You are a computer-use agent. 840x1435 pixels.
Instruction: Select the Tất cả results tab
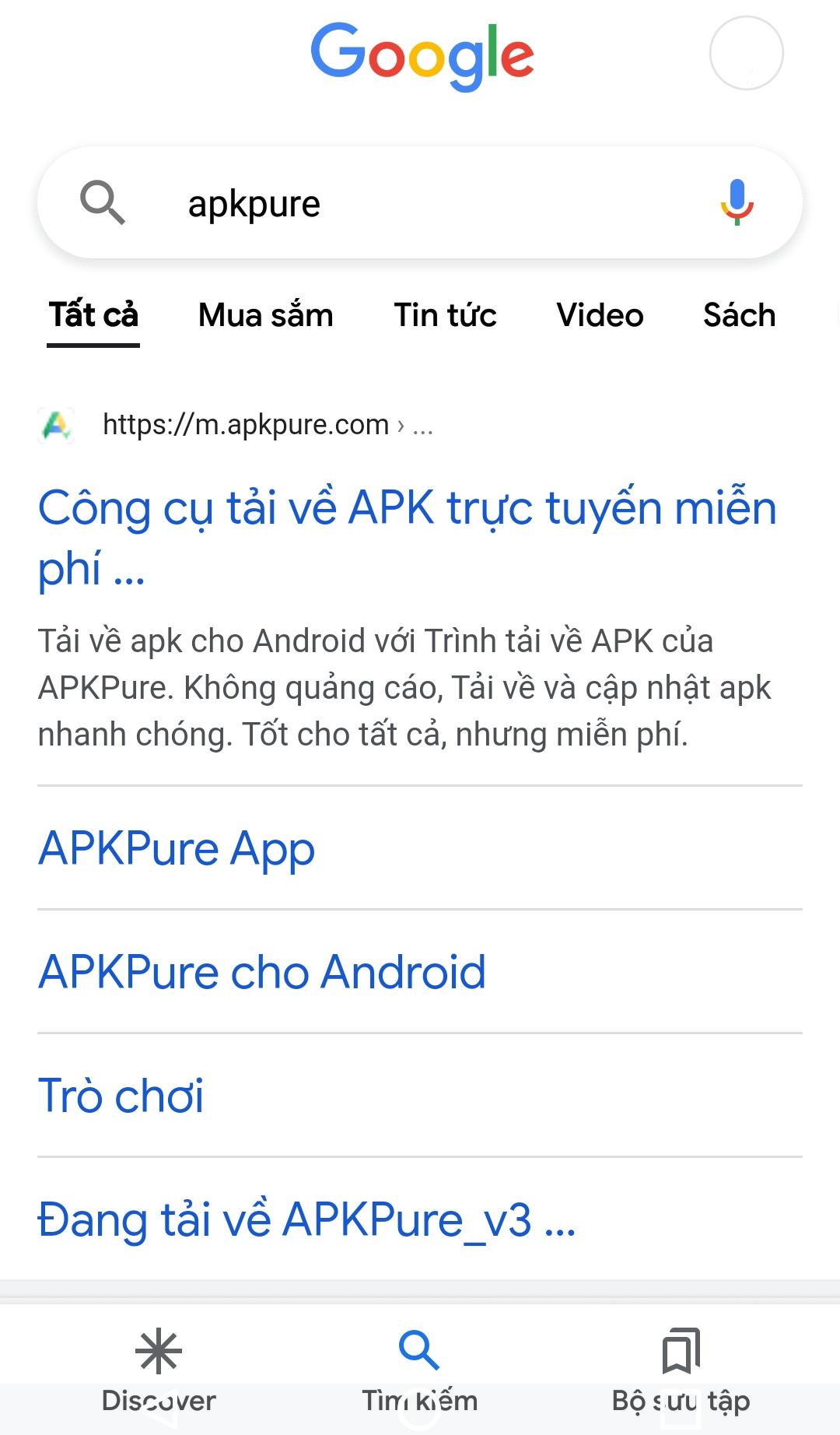tap(93, 315)
